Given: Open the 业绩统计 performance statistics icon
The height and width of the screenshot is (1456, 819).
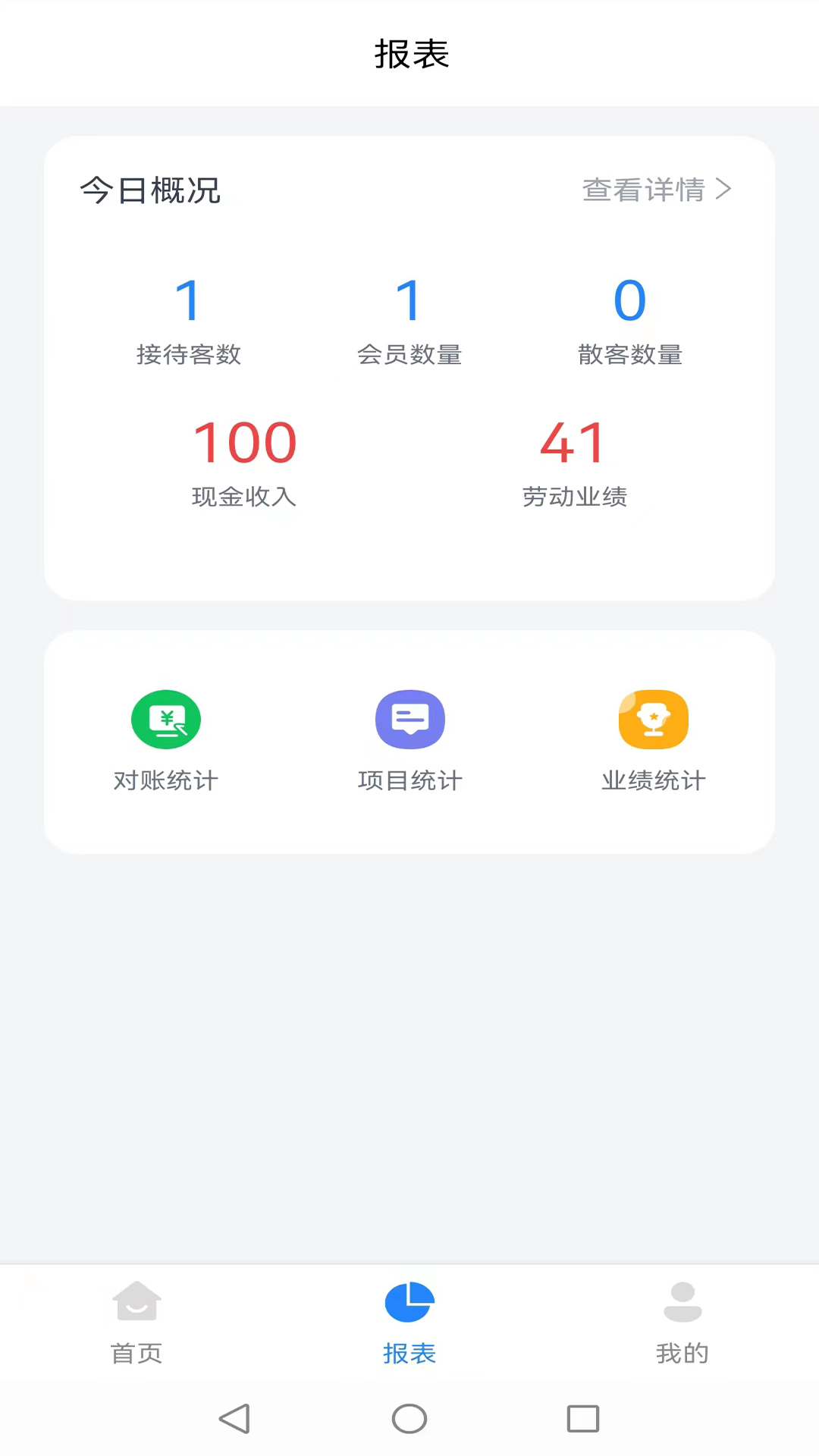Looking at the screenshot, I should coord(653,742).
